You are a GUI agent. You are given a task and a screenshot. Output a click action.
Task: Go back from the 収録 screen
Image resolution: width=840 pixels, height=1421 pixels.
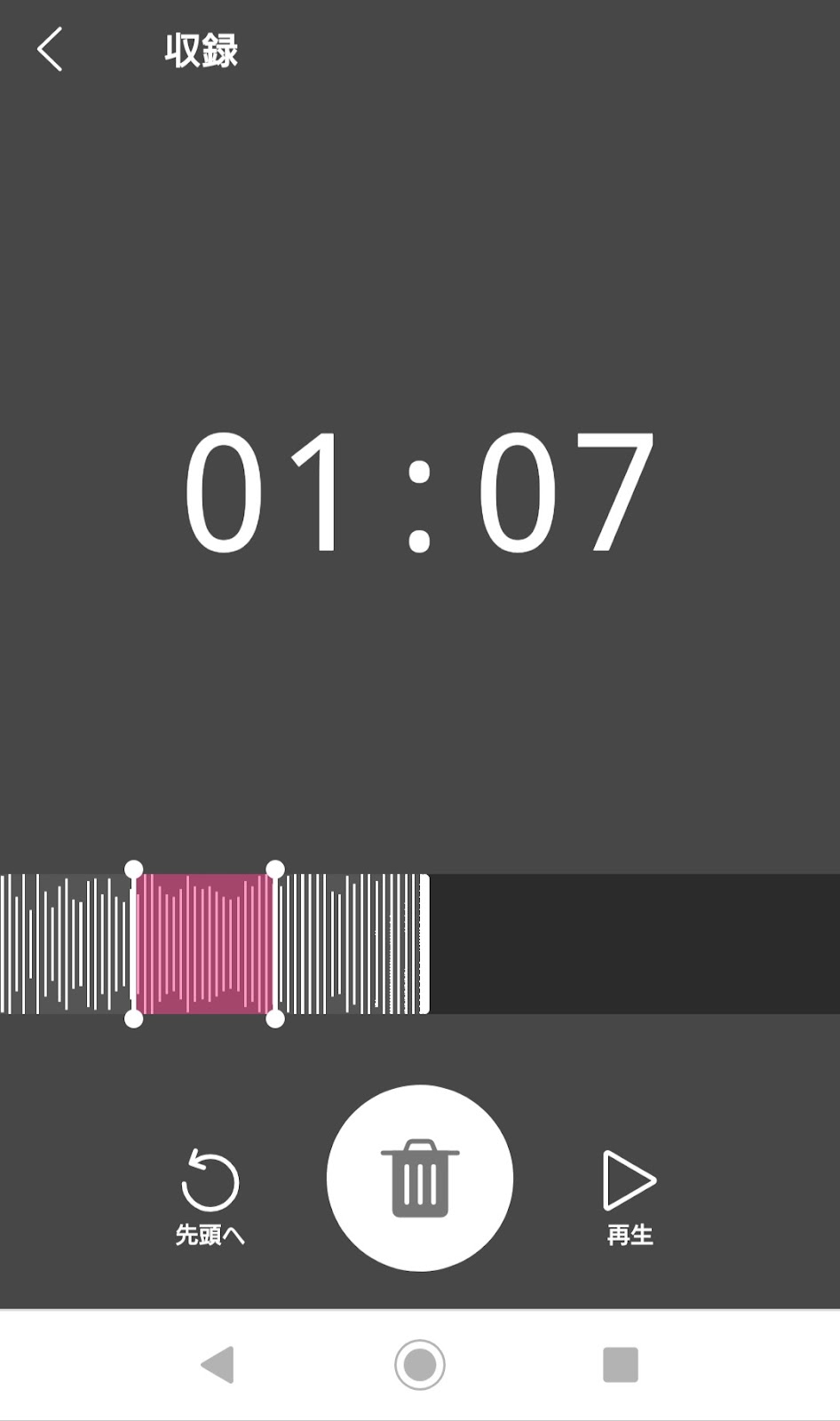point(50,49)
